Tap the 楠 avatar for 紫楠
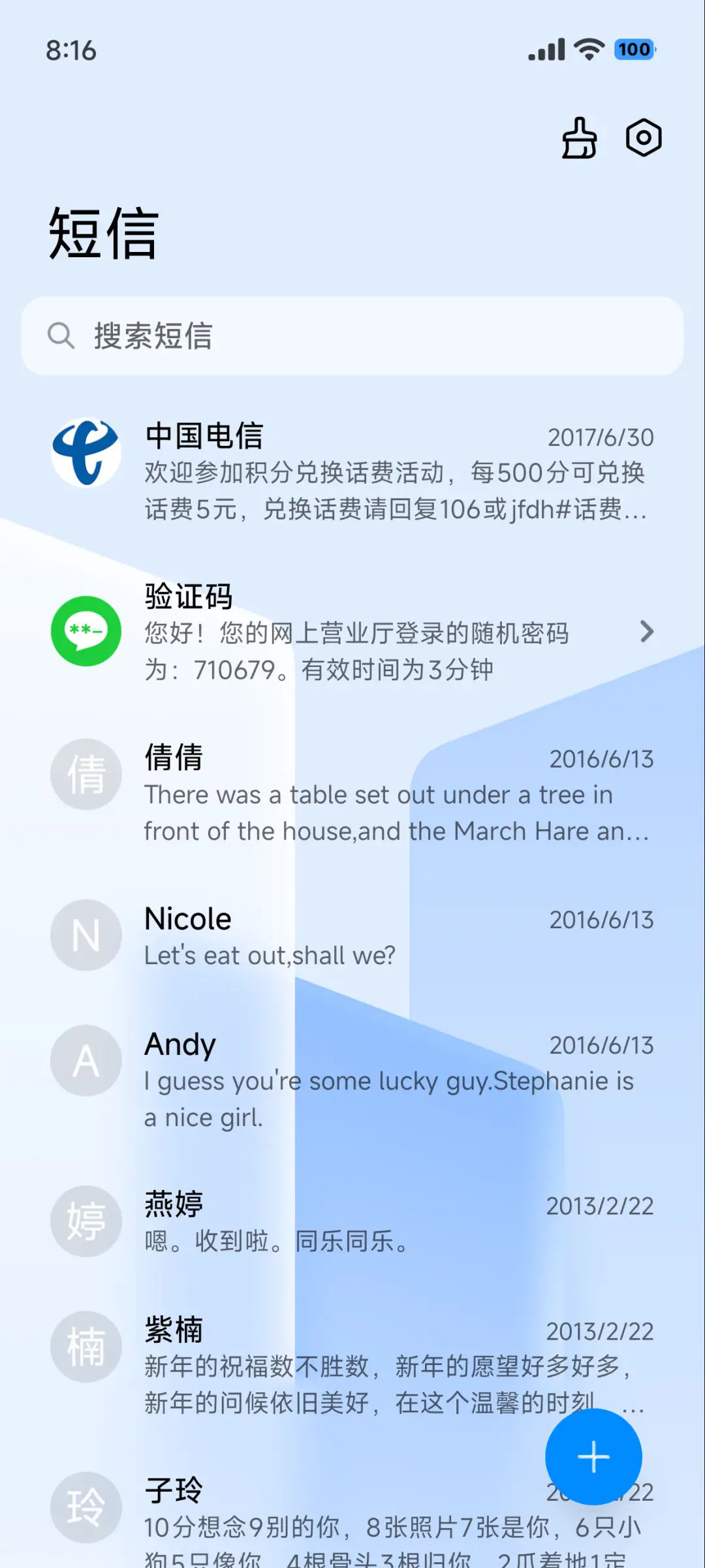 86,1348
